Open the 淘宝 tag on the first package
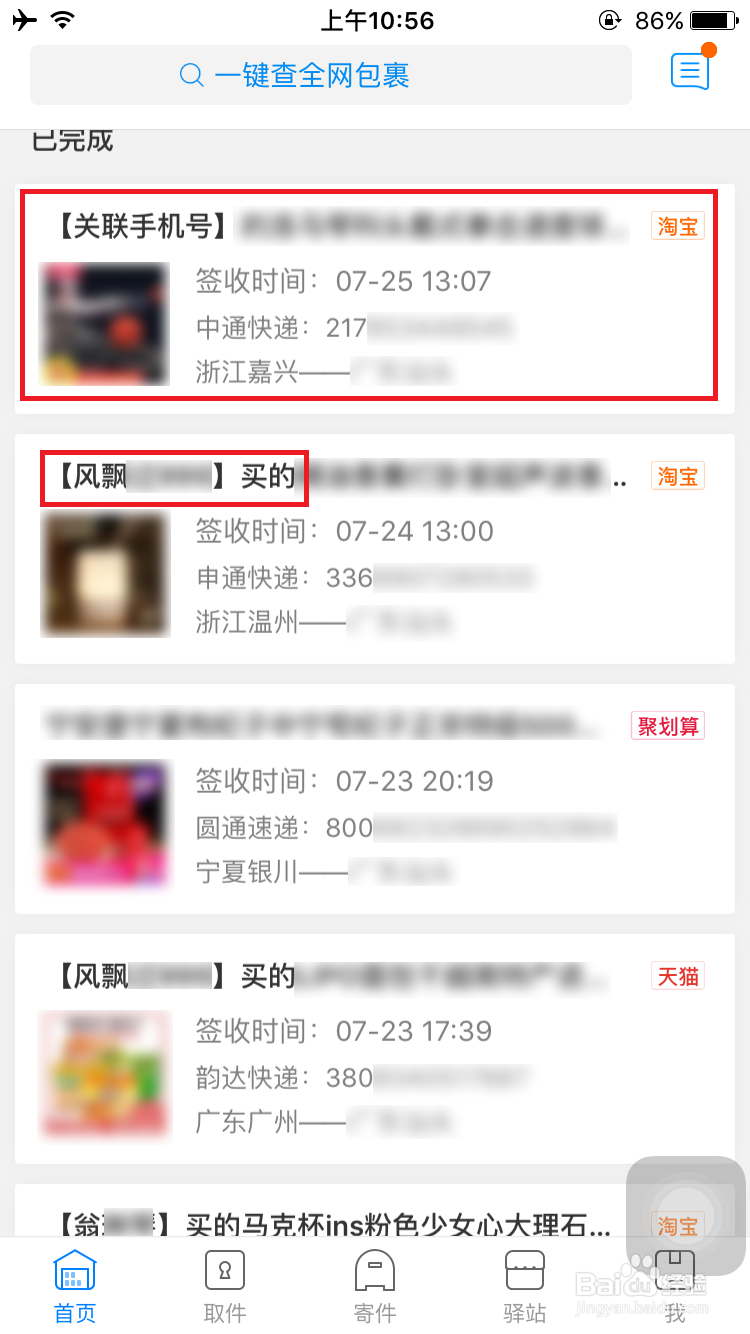The image size is (750, 1334). coord(677,226)
